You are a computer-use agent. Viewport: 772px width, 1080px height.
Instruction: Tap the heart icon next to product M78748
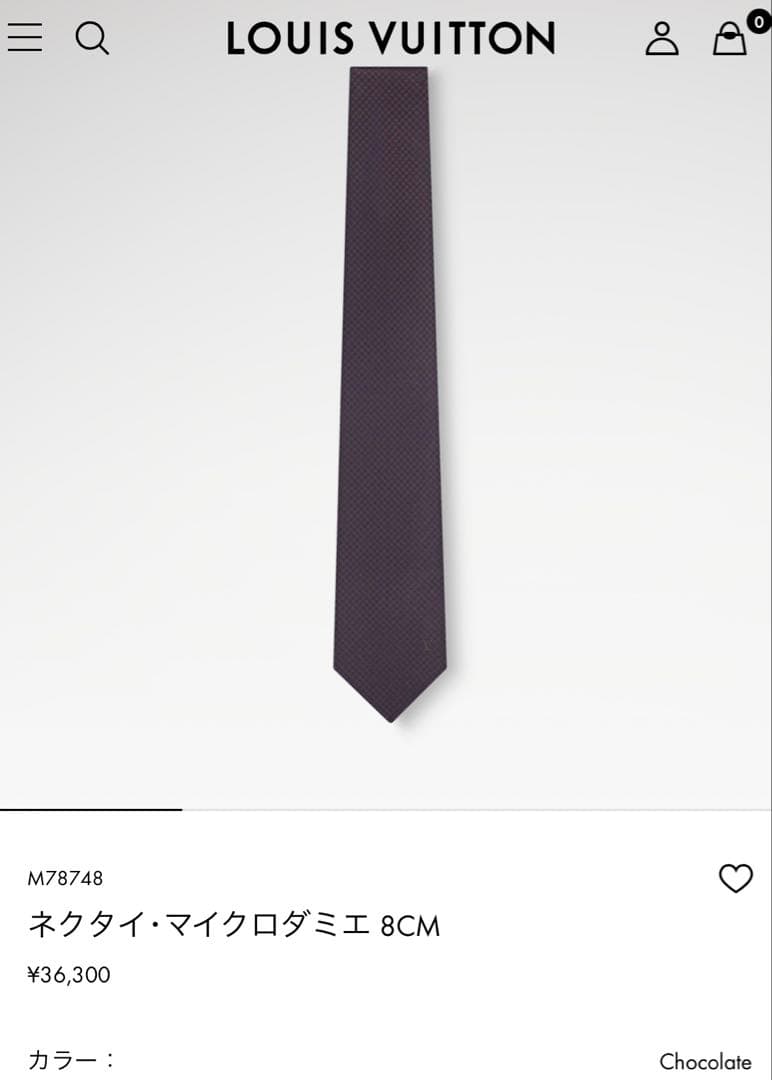pos(737,879)
